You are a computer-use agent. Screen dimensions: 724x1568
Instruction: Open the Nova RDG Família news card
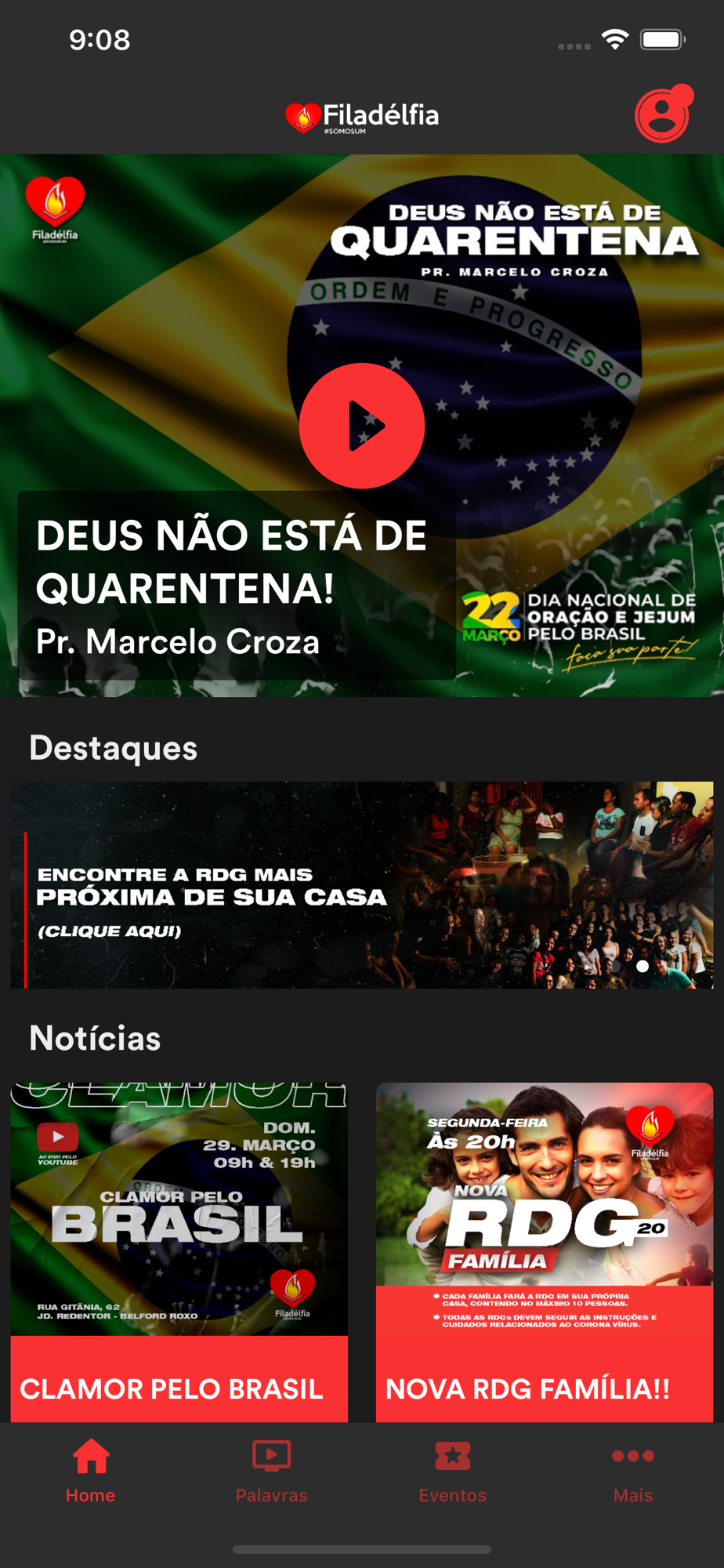pyautogui.click(x=545, y=1252)
